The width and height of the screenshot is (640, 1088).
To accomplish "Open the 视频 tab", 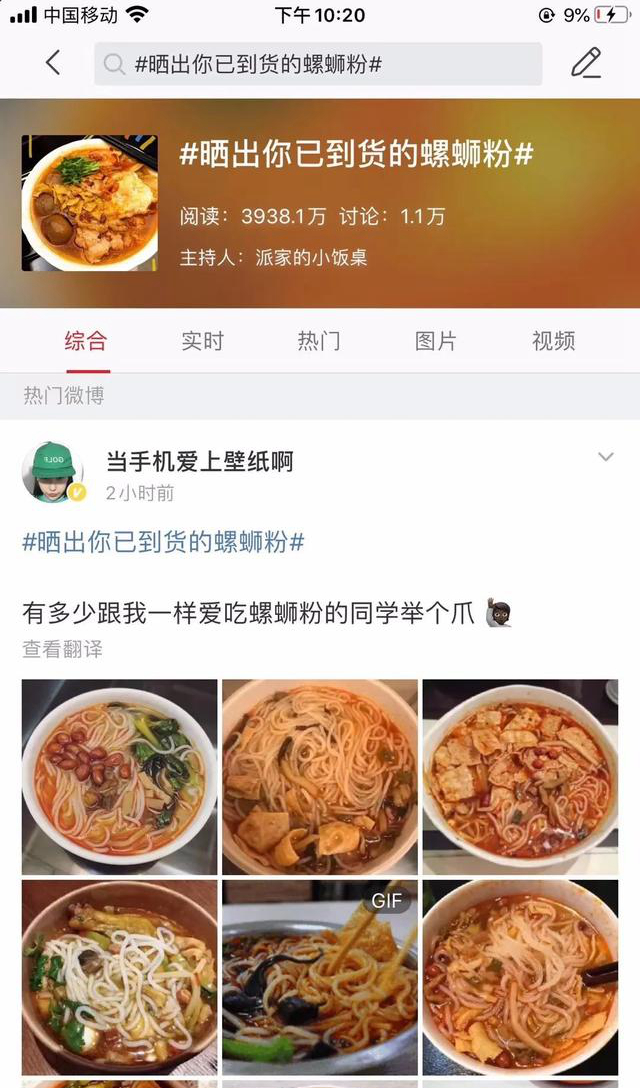I will tap(553, 341).
